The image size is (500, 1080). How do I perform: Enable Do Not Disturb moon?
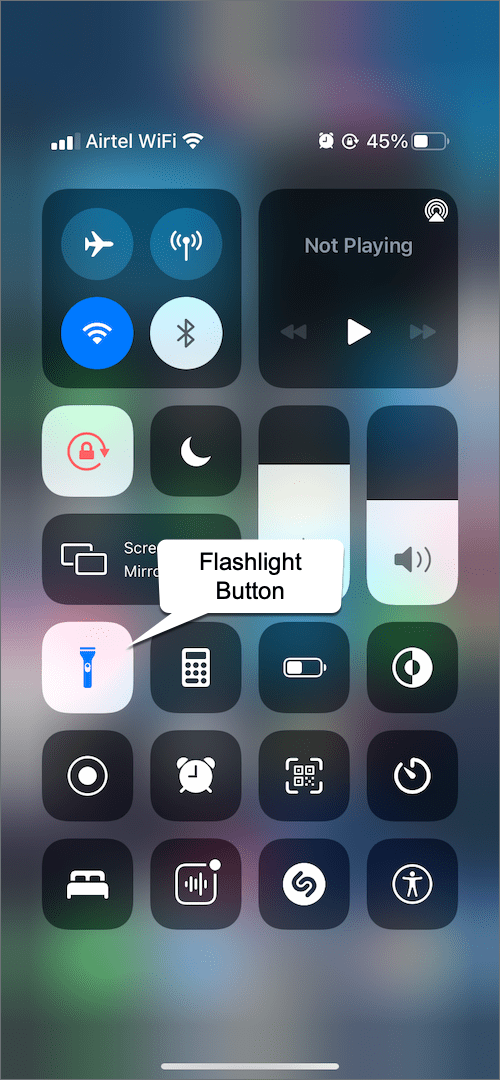point(196,451)
